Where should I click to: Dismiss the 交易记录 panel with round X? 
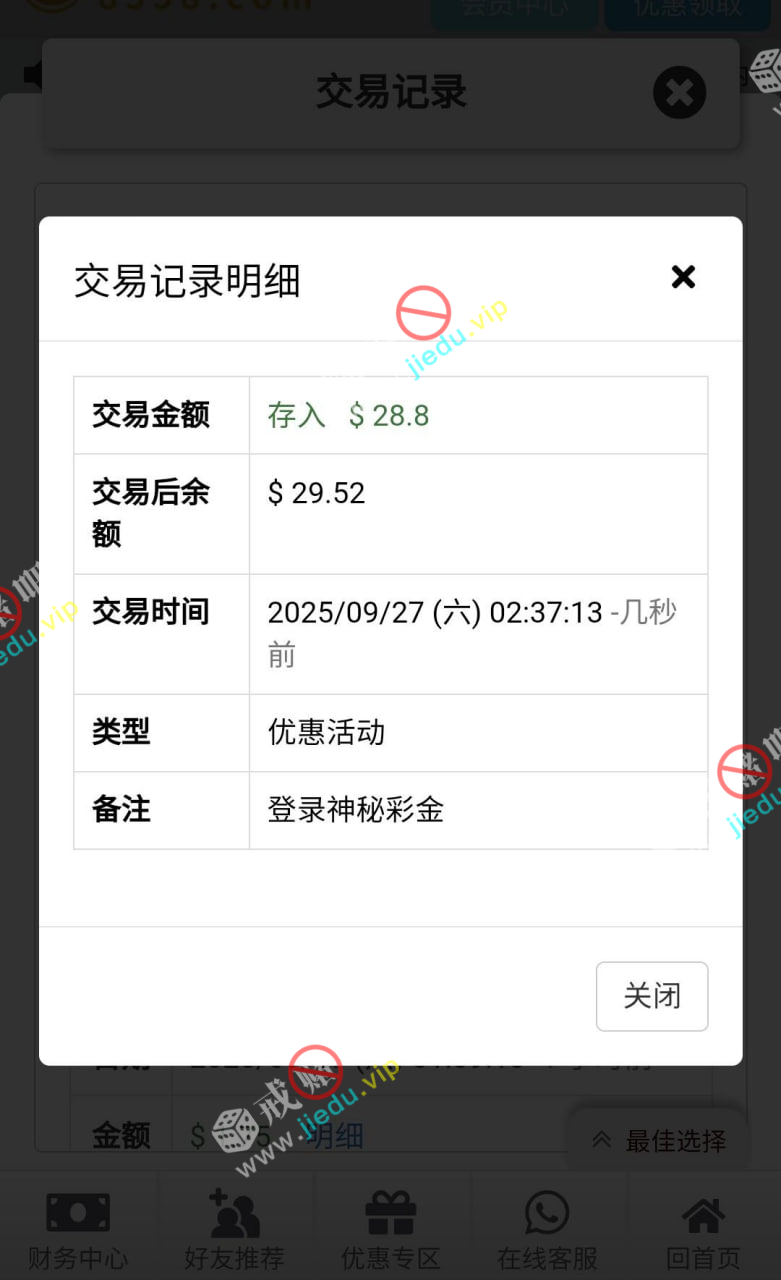click(679, 93)
